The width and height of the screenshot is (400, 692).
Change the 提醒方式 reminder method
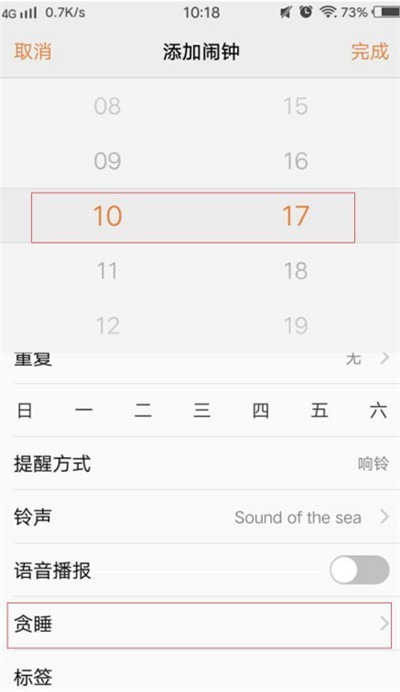200,463
